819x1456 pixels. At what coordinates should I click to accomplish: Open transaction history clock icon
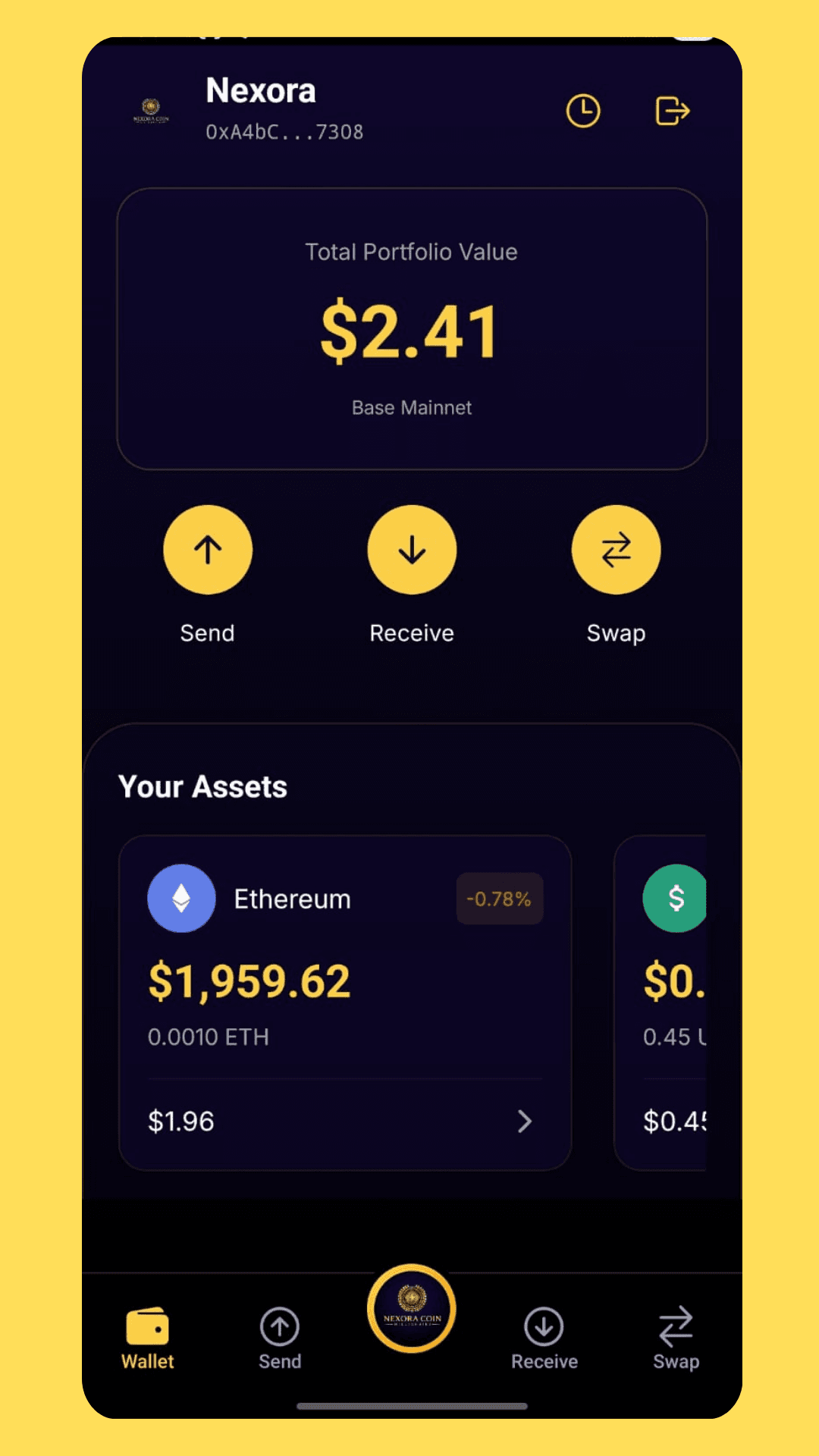(x=582, y=111)
